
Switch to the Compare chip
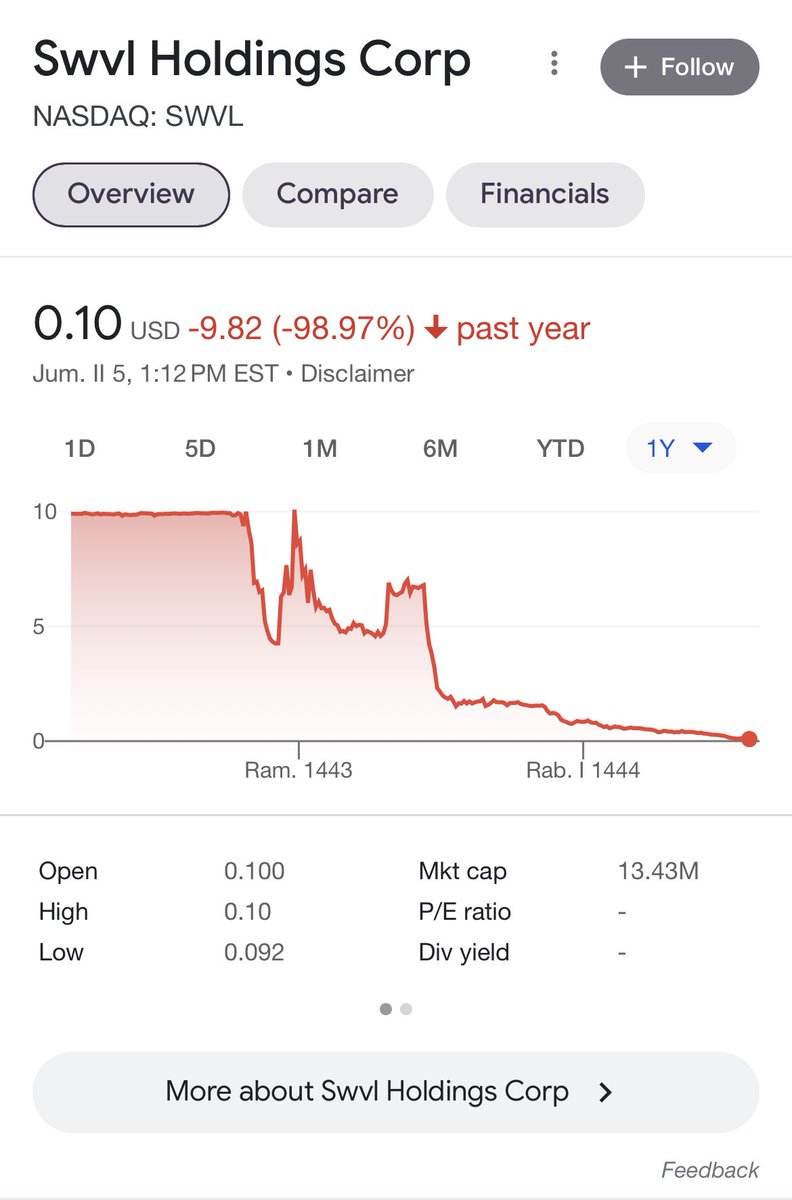[337, 194]
